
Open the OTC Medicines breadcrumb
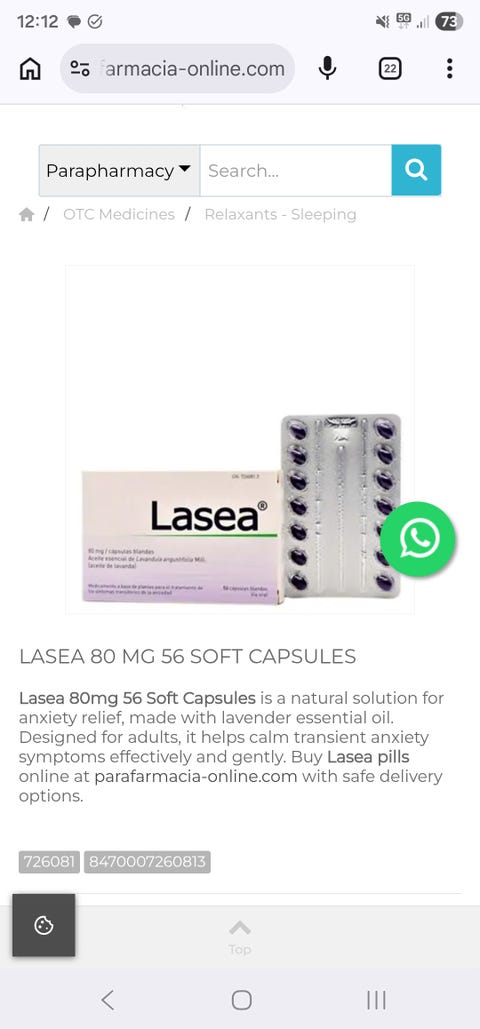pos(119,215)
